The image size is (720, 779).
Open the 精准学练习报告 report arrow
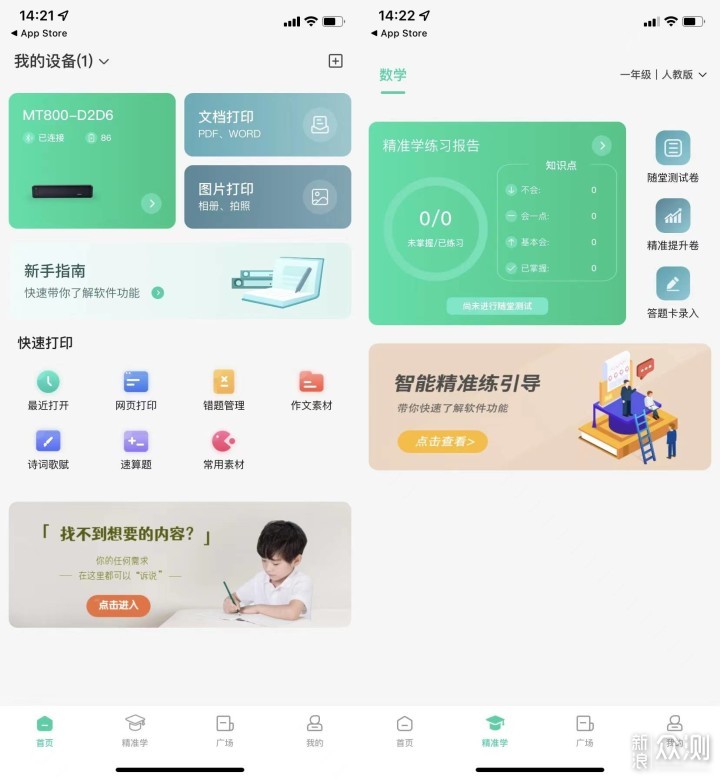601,146
